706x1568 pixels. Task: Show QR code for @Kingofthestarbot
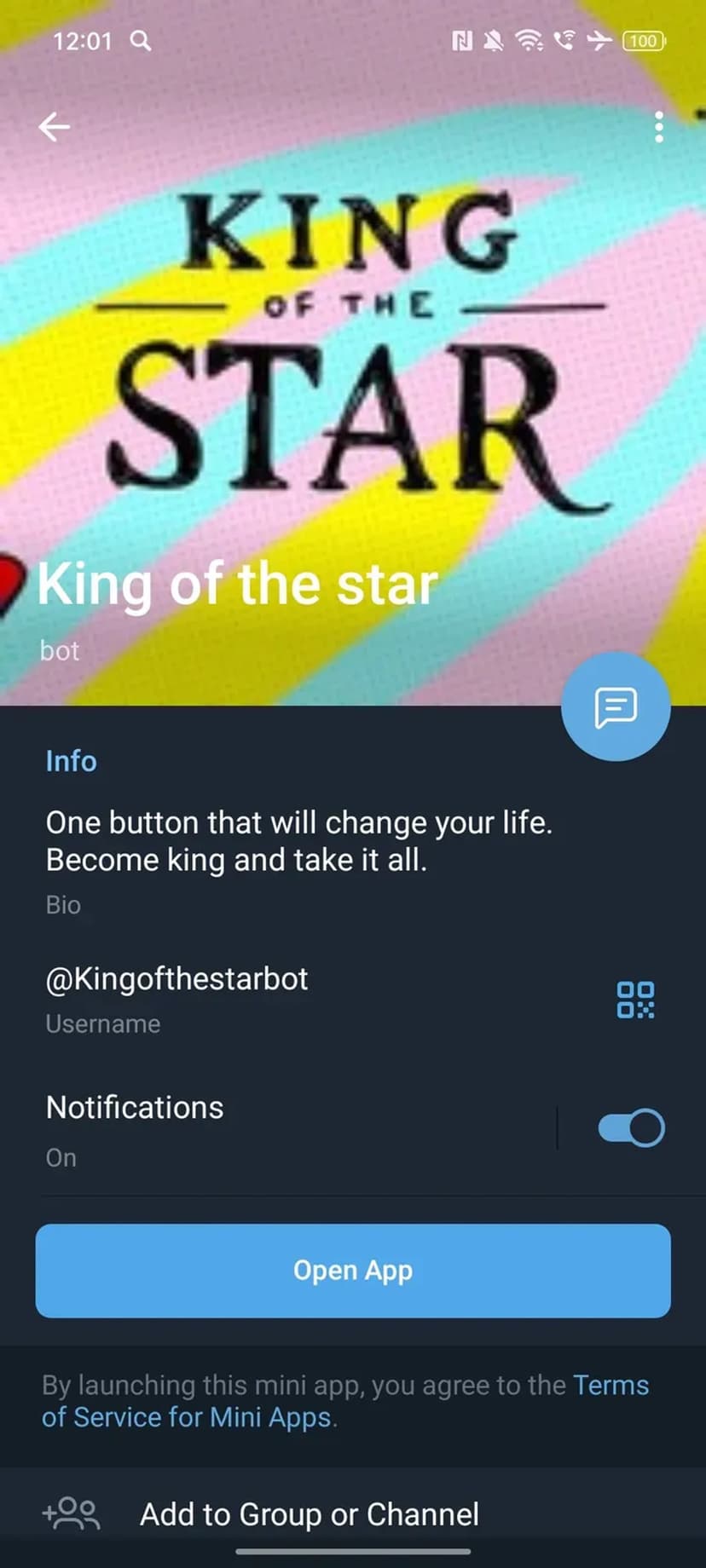[635, 1000]
